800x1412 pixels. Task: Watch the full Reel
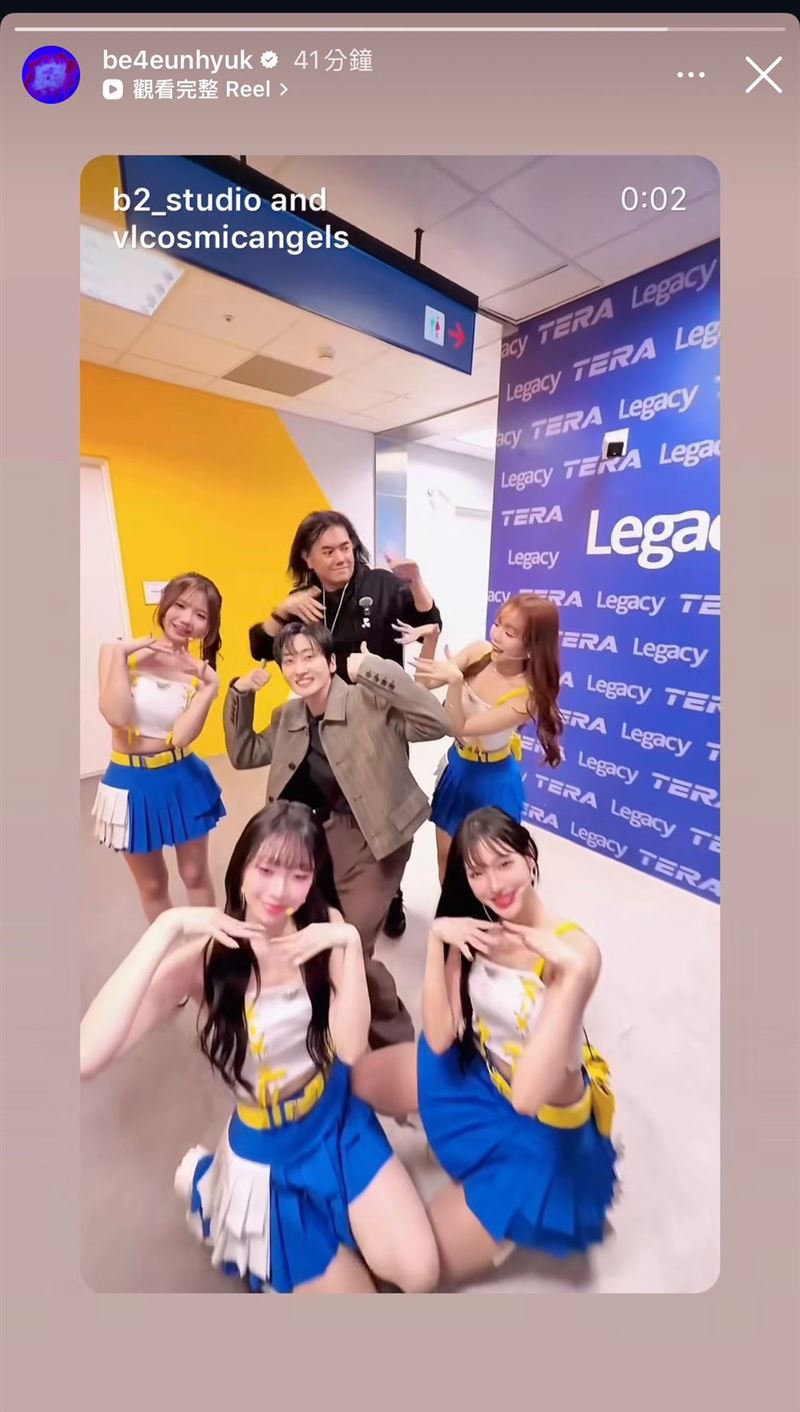click(x=196, y=90)
